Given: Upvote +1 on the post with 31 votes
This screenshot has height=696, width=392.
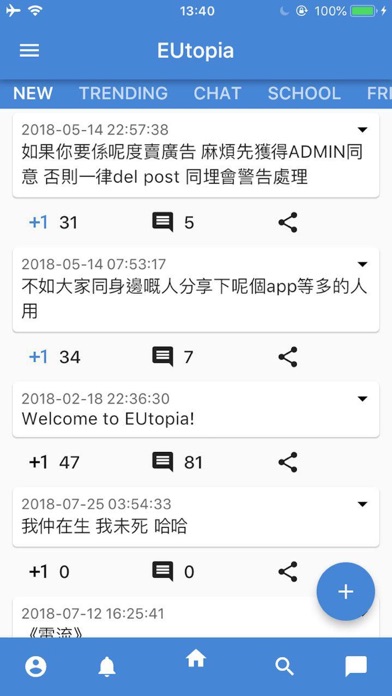Looking at the screenshot, I should click(38, 222).
